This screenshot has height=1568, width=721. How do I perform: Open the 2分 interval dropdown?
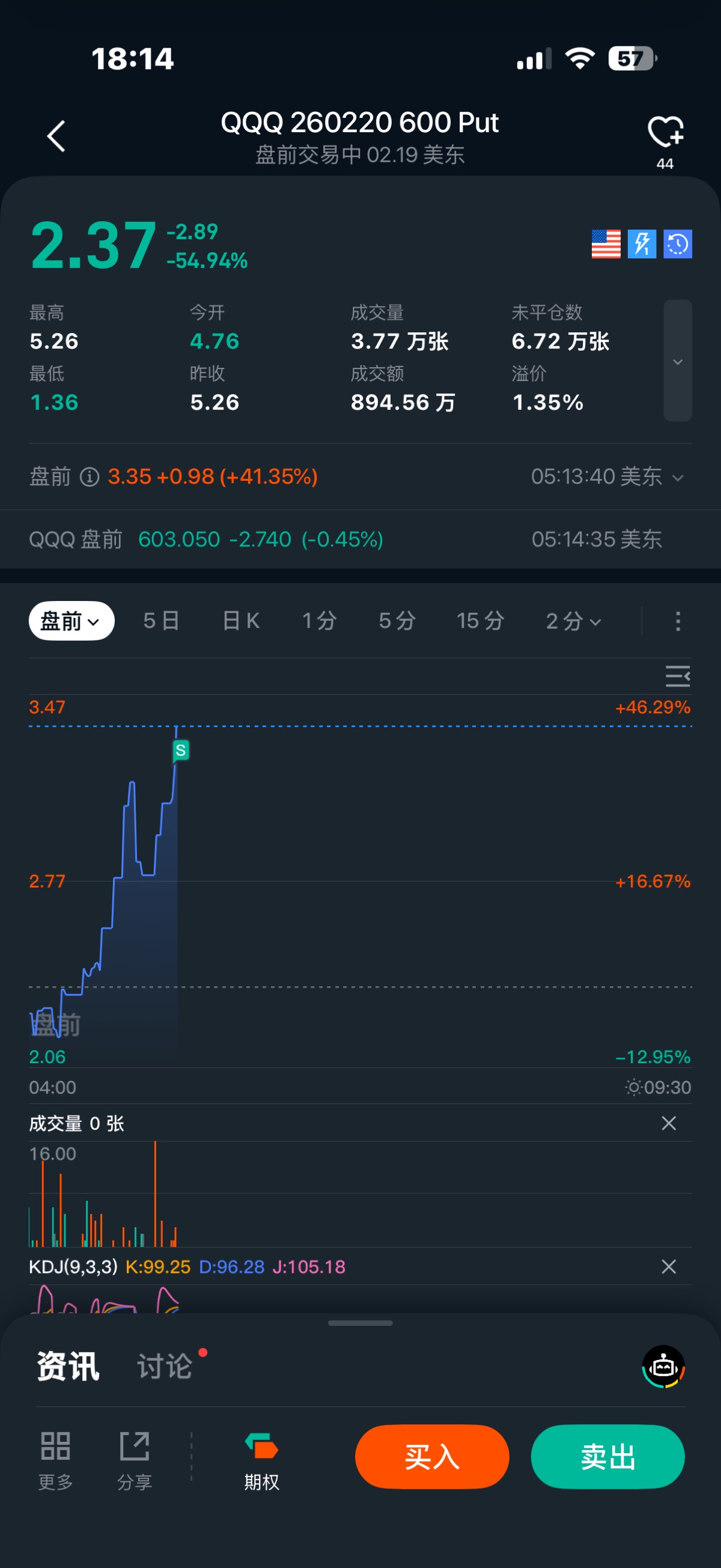coord(573,621)
